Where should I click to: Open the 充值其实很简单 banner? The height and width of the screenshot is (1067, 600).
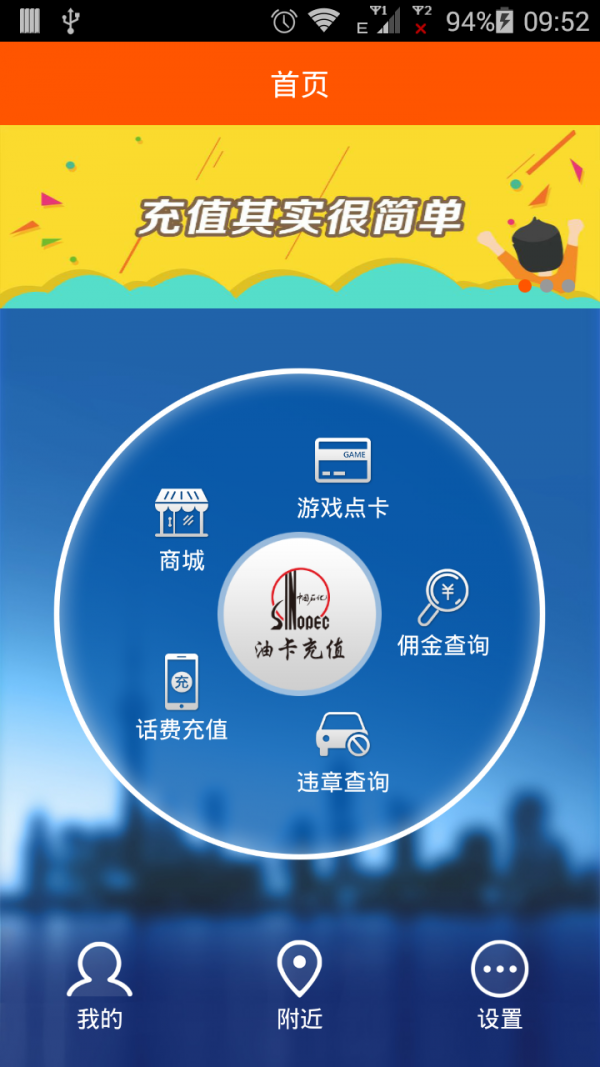click(299, 216)
